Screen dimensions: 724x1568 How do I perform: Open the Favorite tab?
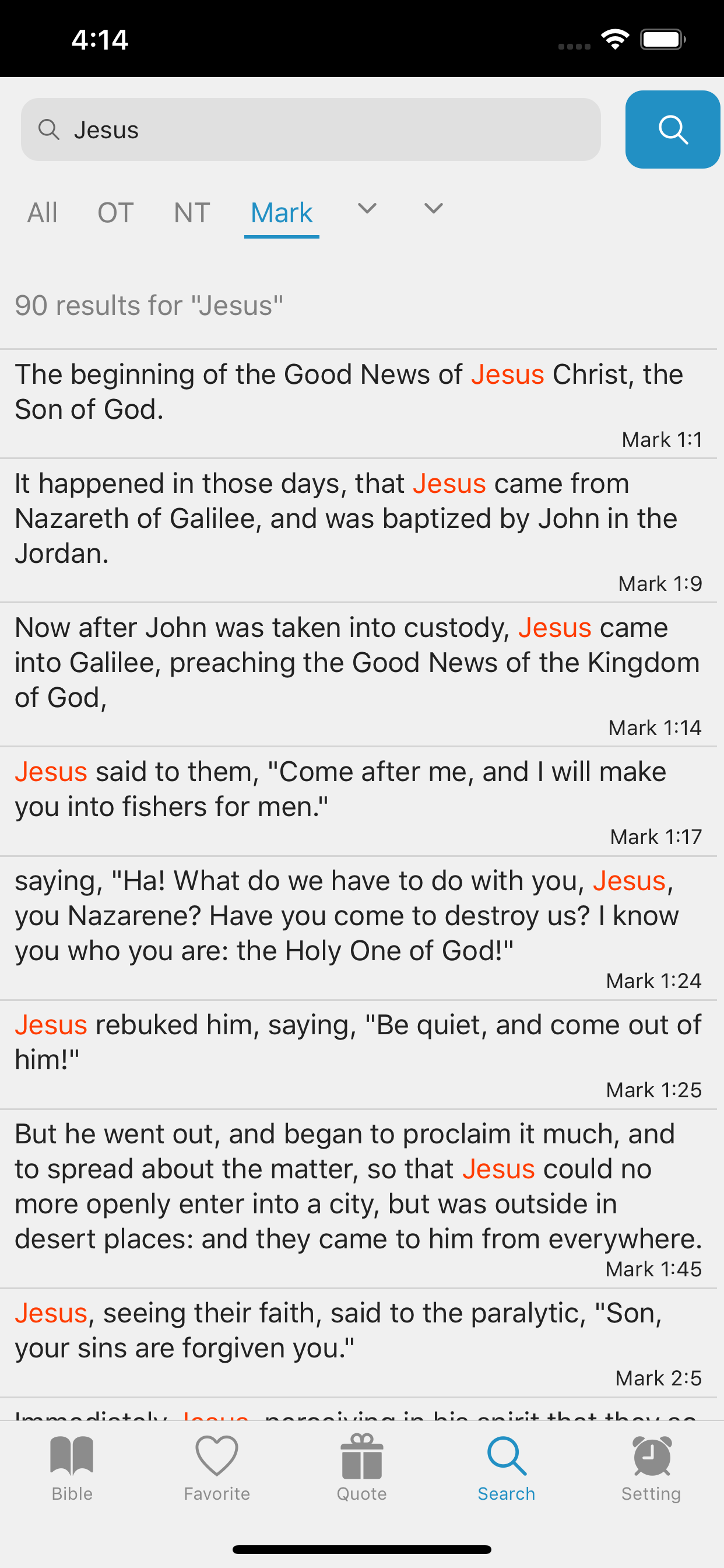tap(217, 1468)
